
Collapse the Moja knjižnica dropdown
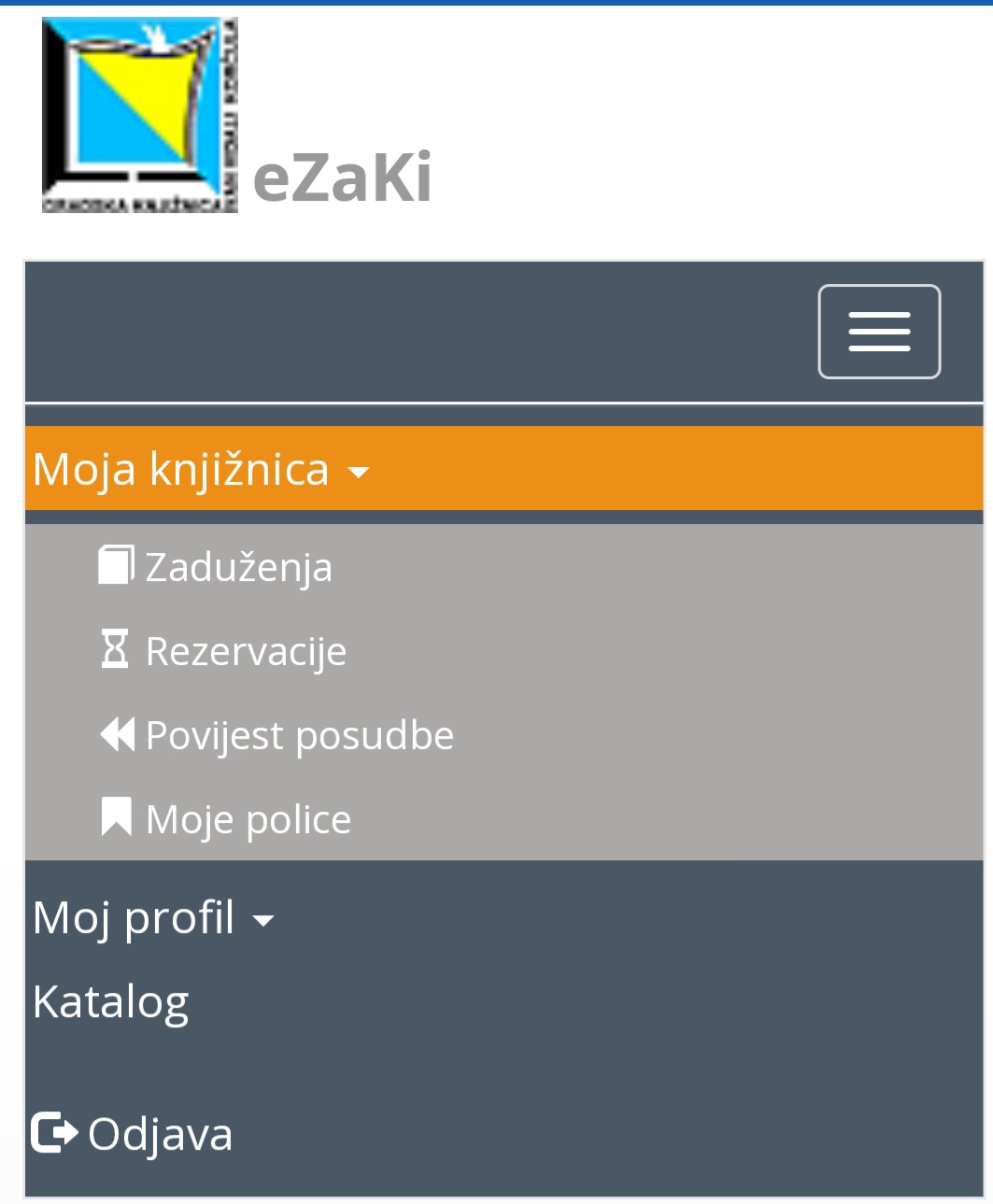(x=201, y=469)
